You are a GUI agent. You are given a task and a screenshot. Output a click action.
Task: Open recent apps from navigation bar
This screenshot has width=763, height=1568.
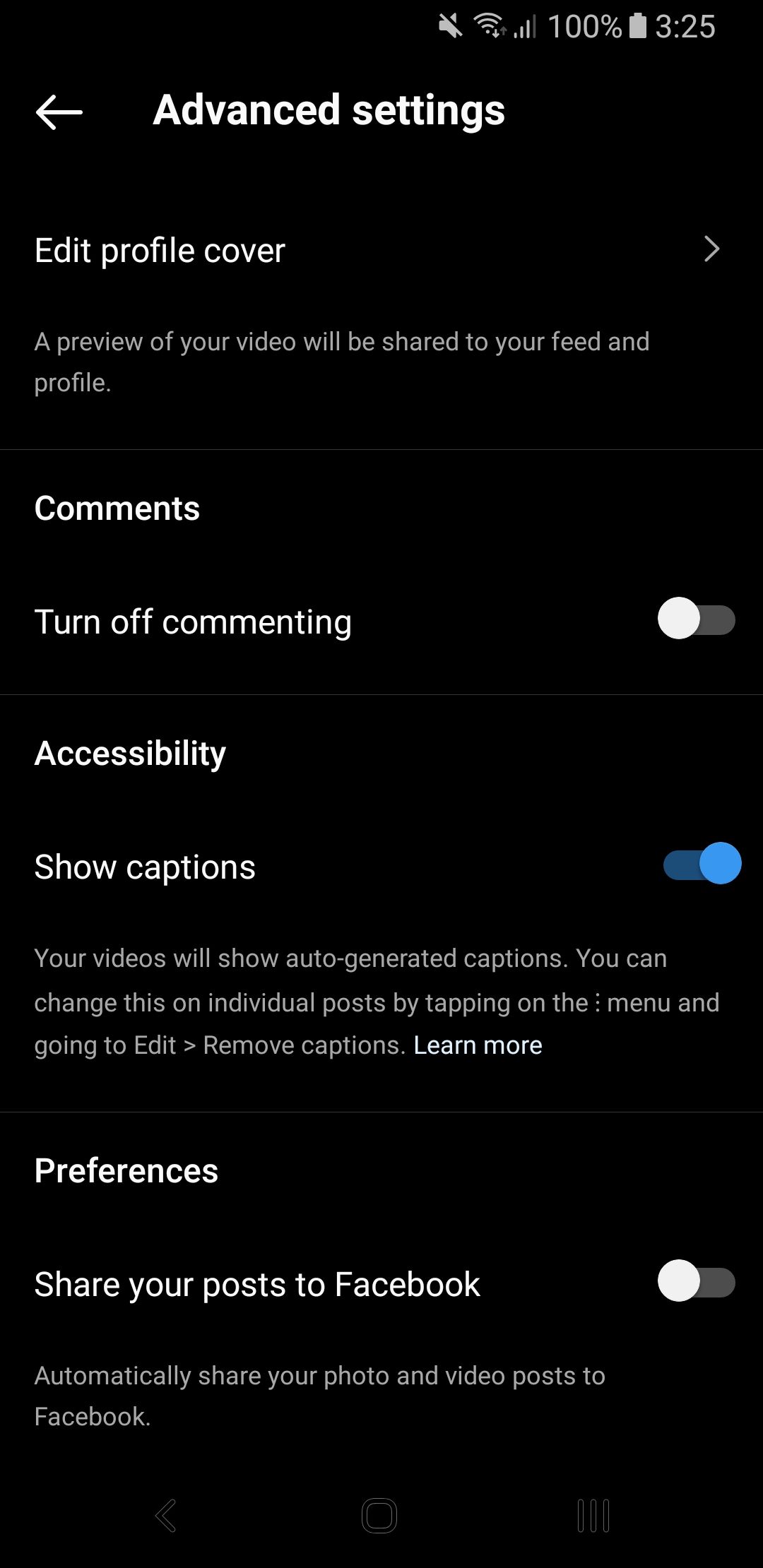pyautogui.click(x=593, y=1515)
